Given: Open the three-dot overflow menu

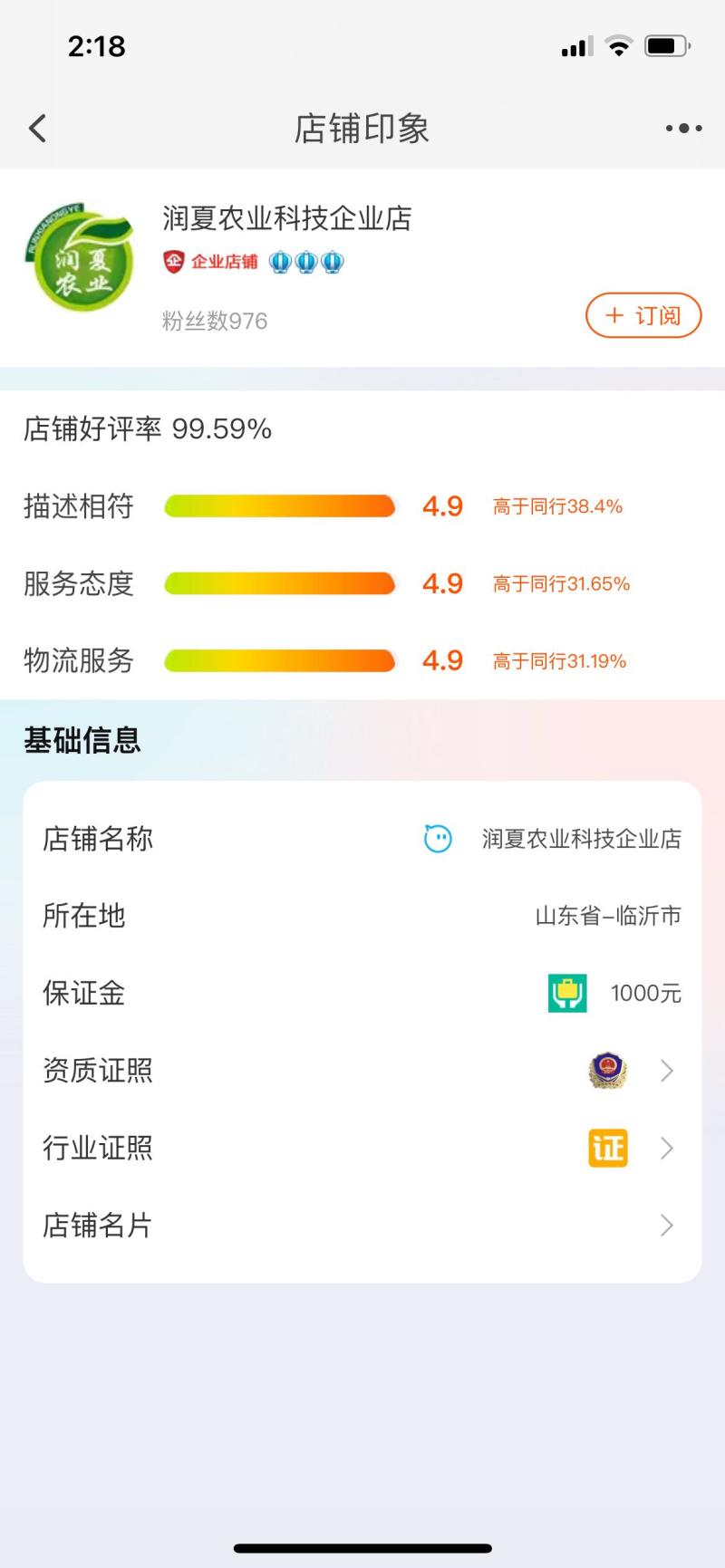Looking at the screenshot, I should click(683, 129).
